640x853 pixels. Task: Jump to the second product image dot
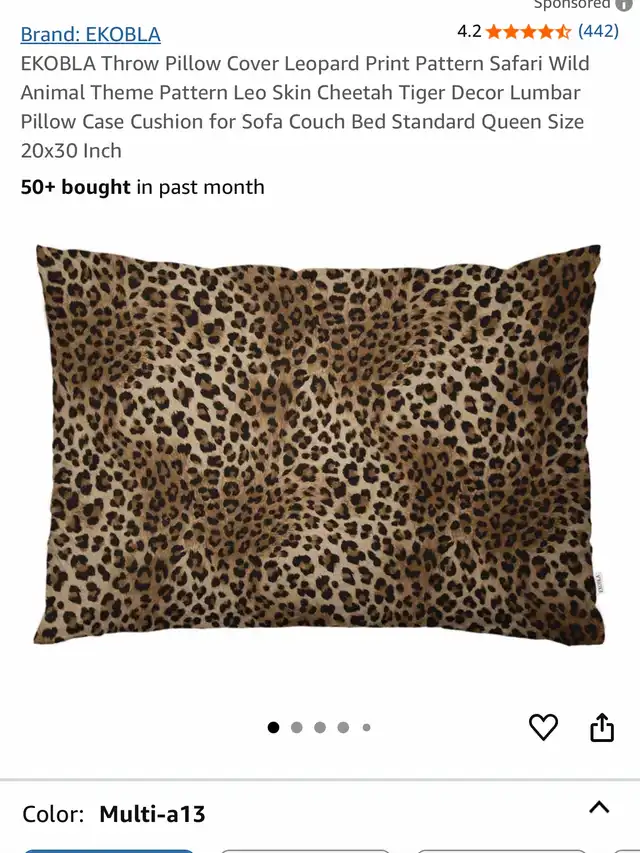coord(297,728)
